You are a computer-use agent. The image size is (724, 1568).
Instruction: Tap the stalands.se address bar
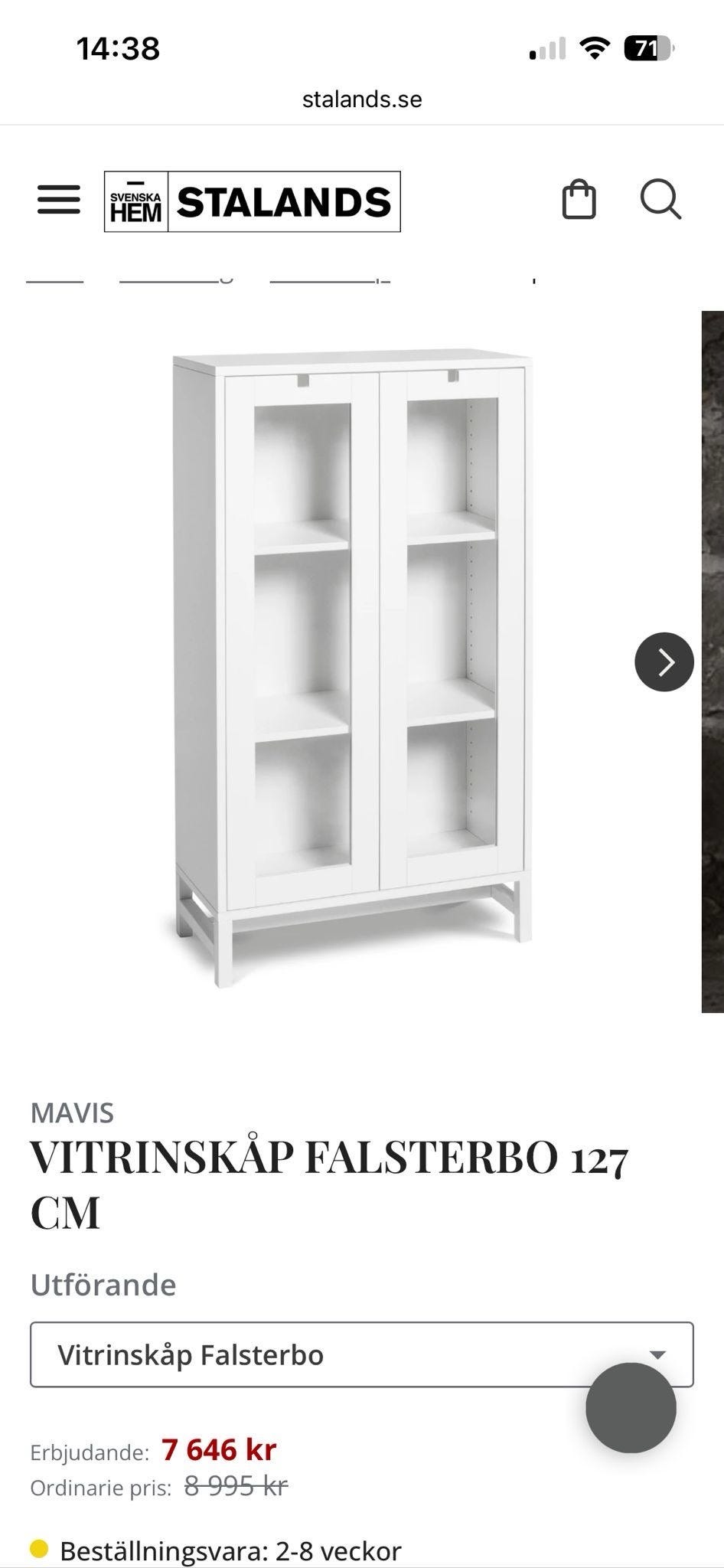click(362, 100)
